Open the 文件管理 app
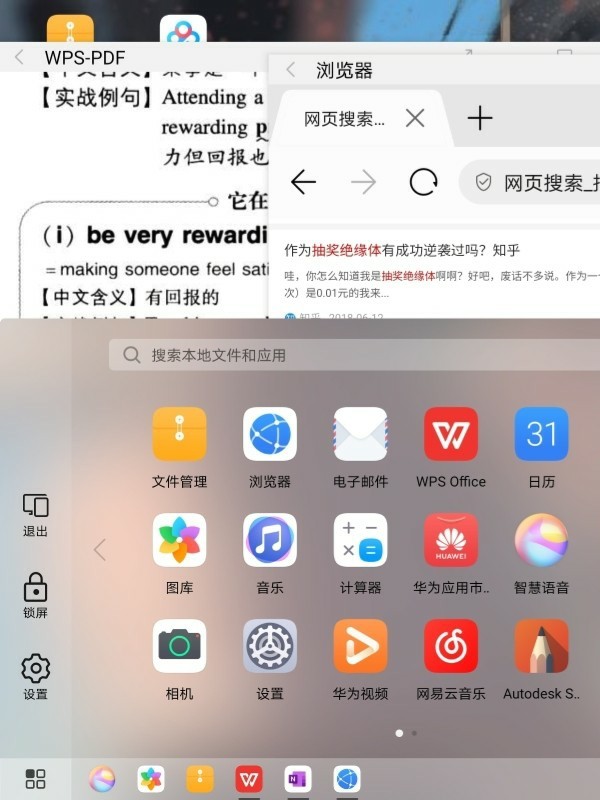600x800 pixels. click(180, 435)
